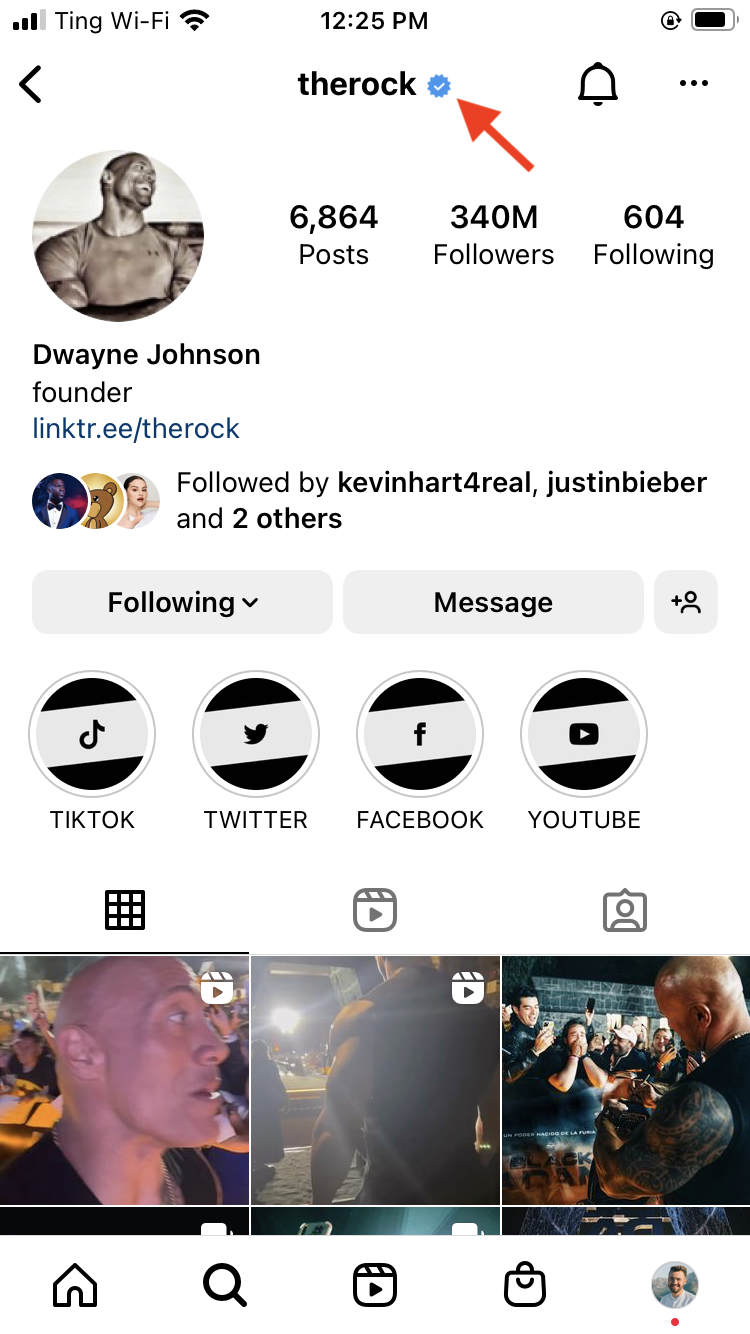Open the linktr.ee/therock link
Viewport: 750px width, 1334px height.
pyautogui.click(x=136, y=429)
